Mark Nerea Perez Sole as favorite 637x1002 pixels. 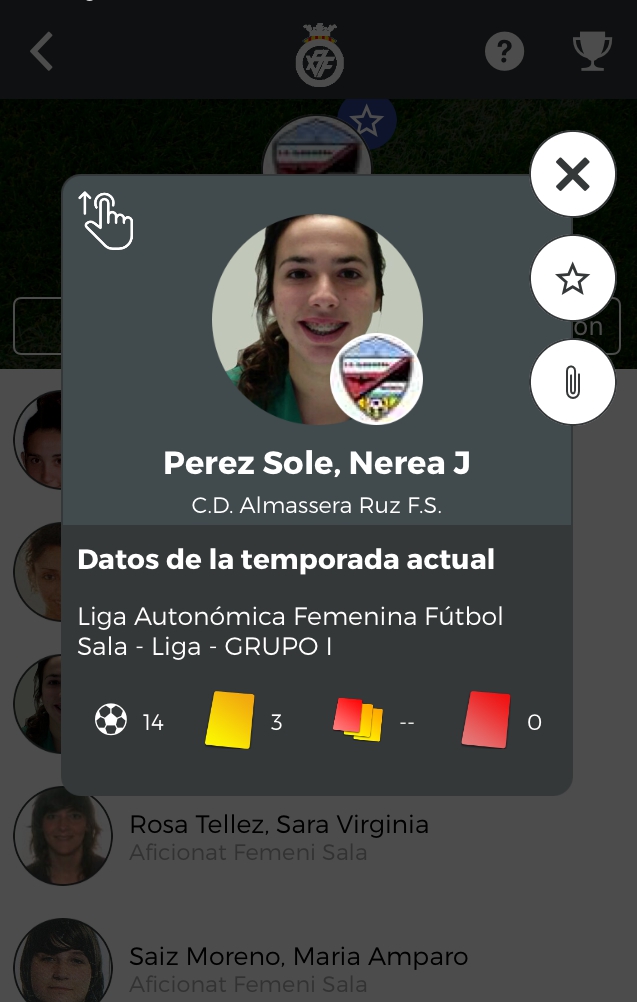click(x=572, y=279)
